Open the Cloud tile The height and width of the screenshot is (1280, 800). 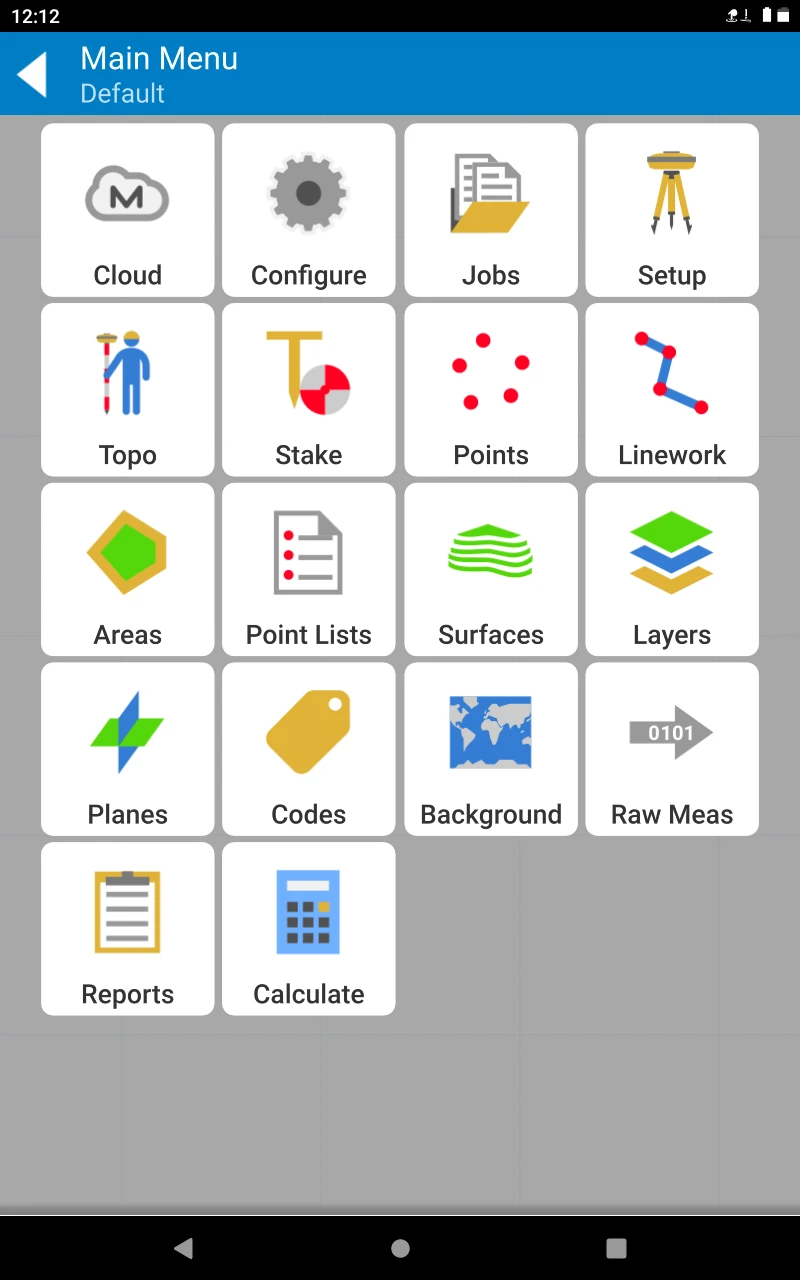click(x=128, y=210)
